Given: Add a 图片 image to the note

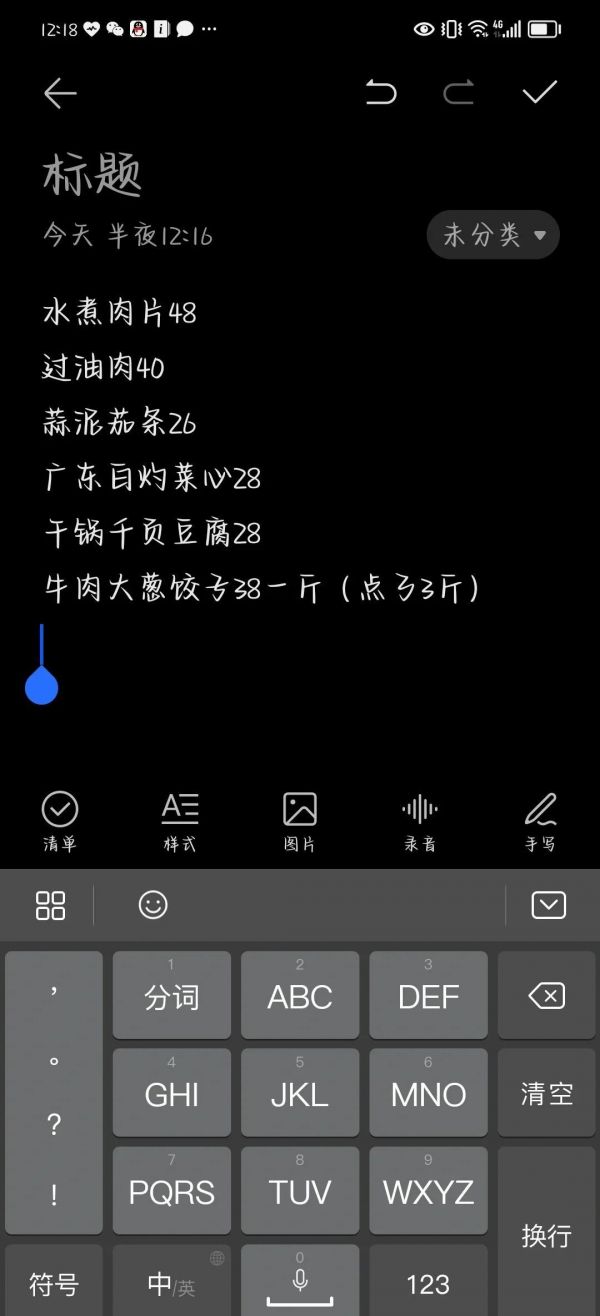Looking at the screenshot, I should (300, 821).
